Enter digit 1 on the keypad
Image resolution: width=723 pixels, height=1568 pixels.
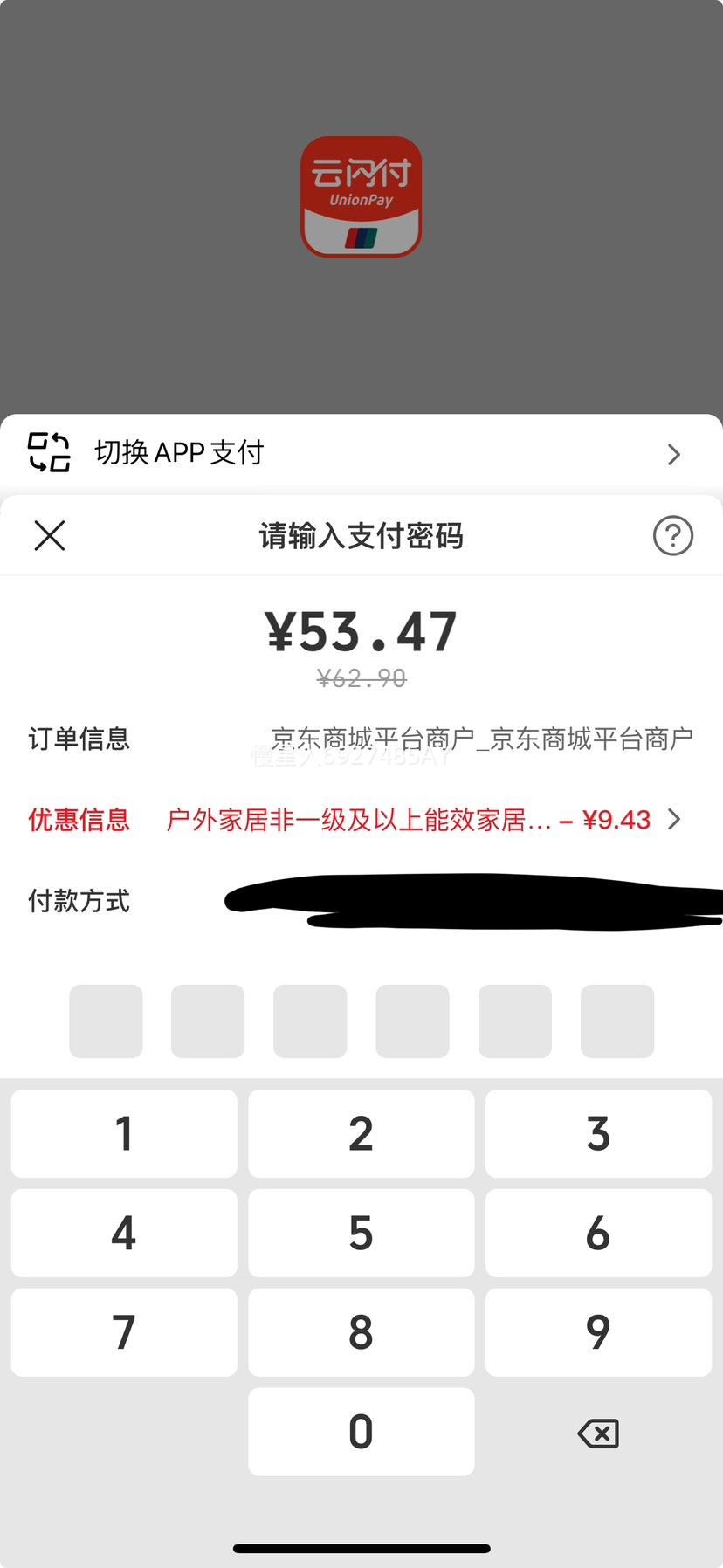124,1133
